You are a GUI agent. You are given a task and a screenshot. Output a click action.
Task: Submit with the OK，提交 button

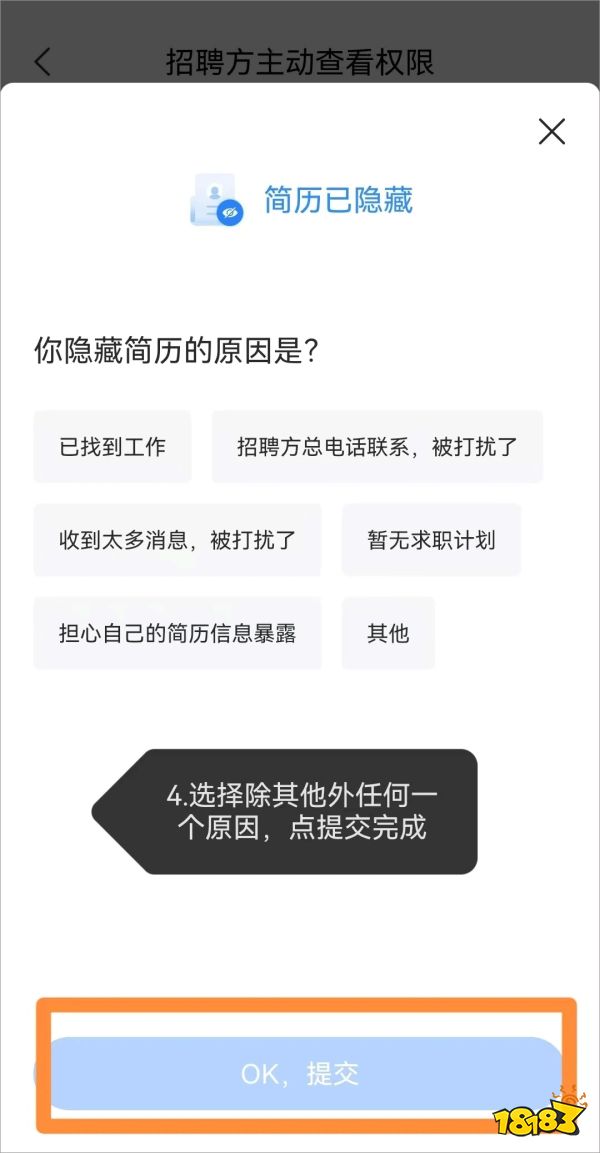(300, 1074)
